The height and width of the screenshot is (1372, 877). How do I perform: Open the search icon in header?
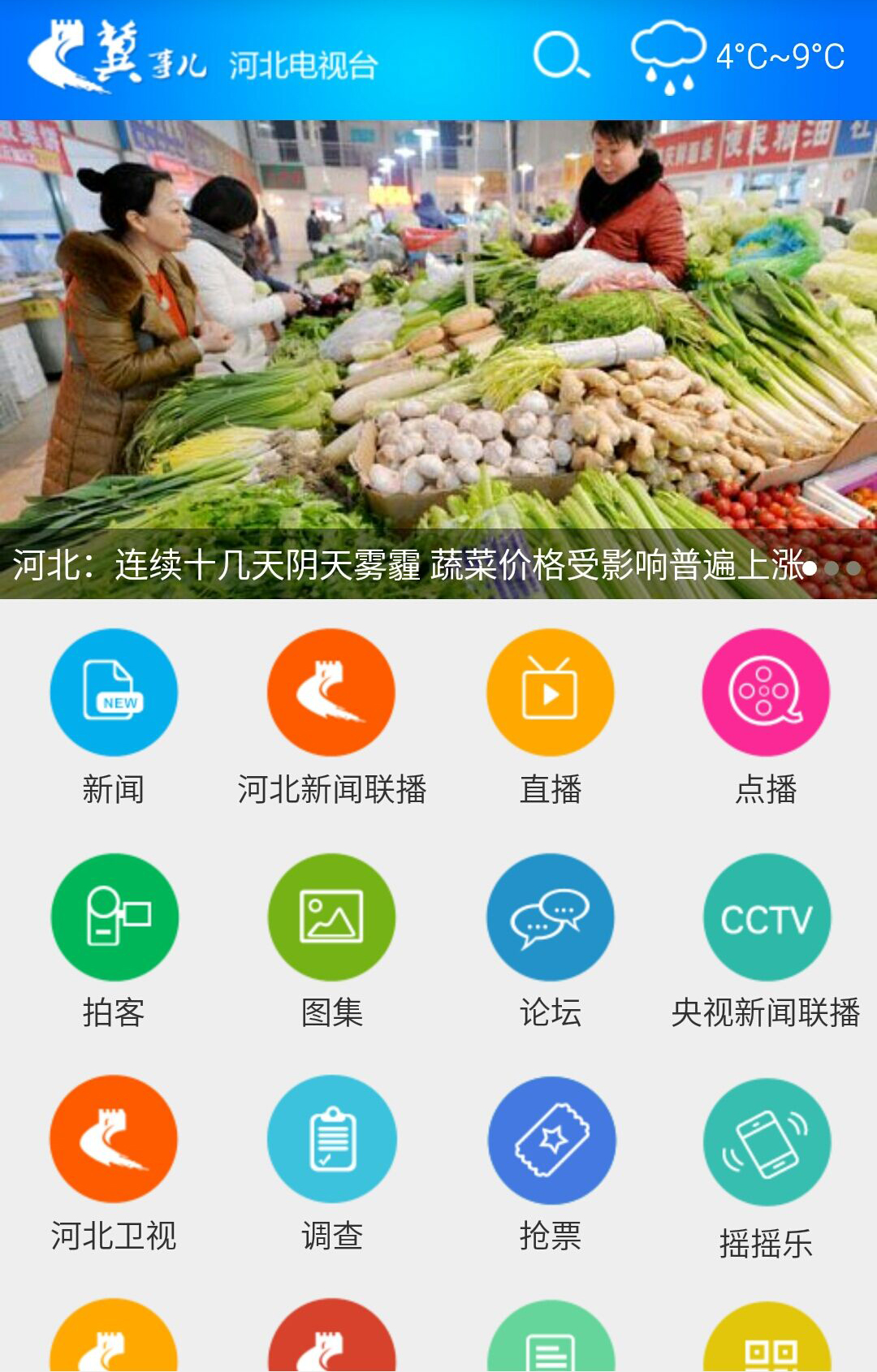point(560,57)
